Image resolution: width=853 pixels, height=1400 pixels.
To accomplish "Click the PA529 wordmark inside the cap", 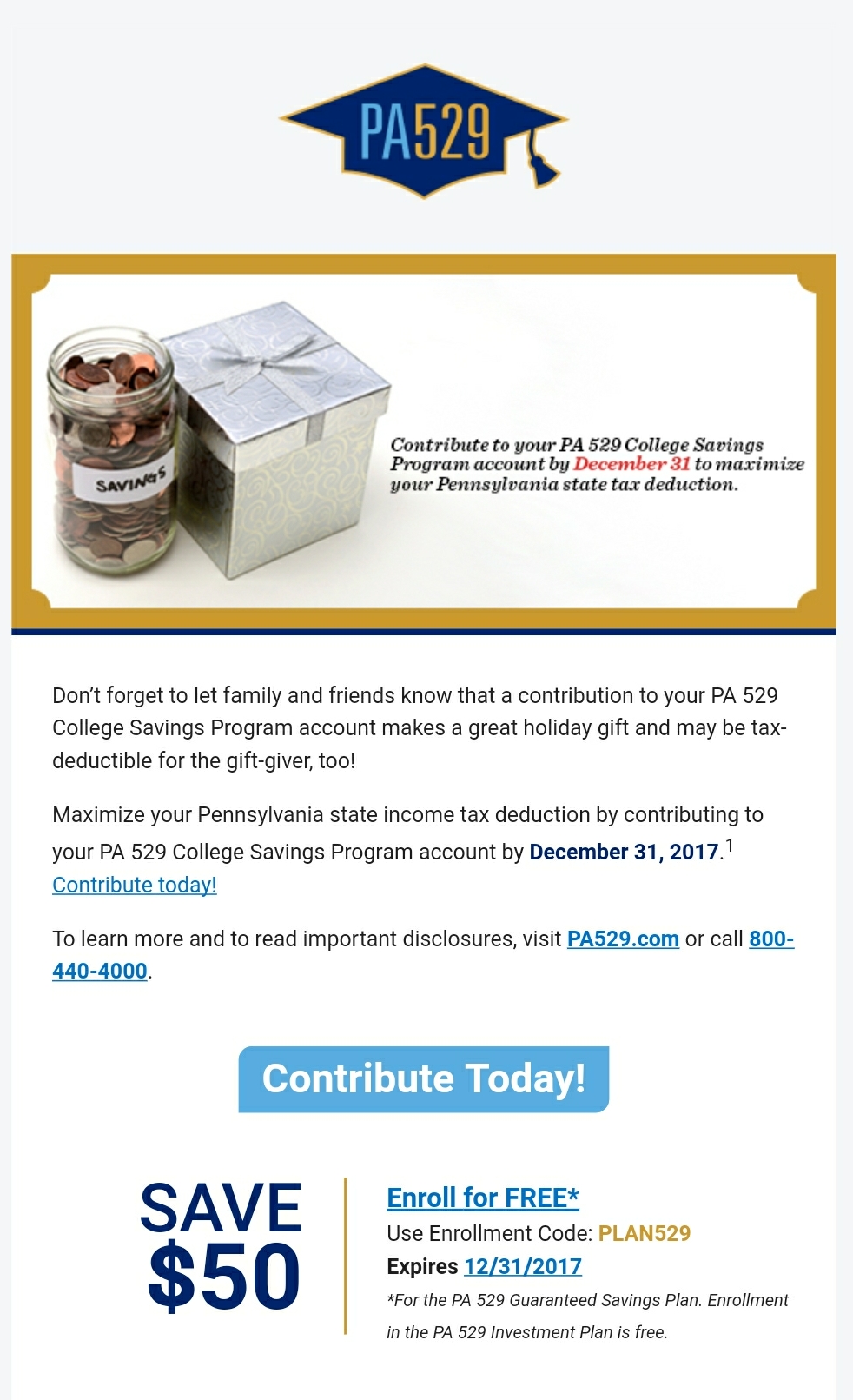I will point(423,130).
